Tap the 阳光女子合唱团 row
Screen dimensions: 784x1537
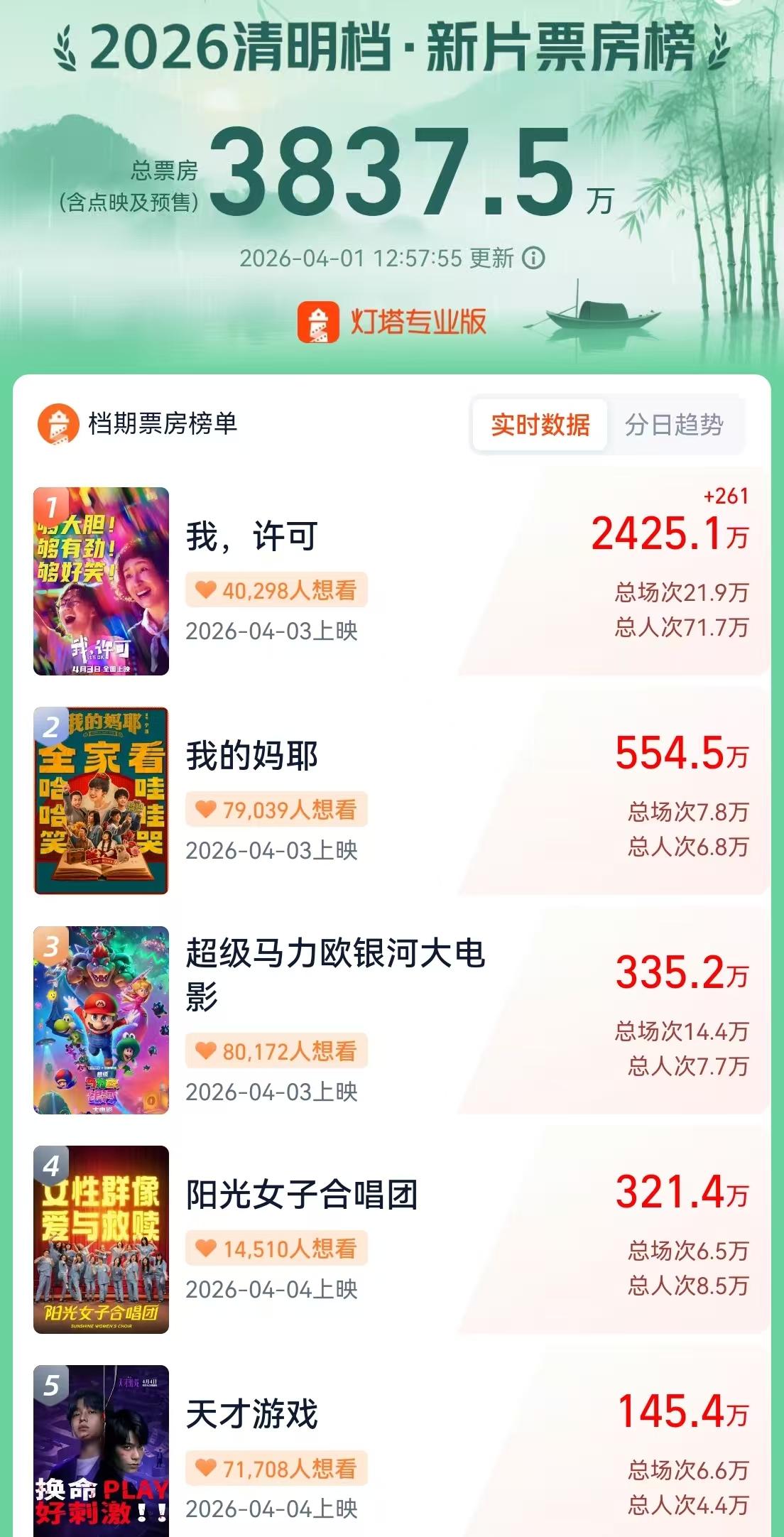click(x=301, y=1195)
